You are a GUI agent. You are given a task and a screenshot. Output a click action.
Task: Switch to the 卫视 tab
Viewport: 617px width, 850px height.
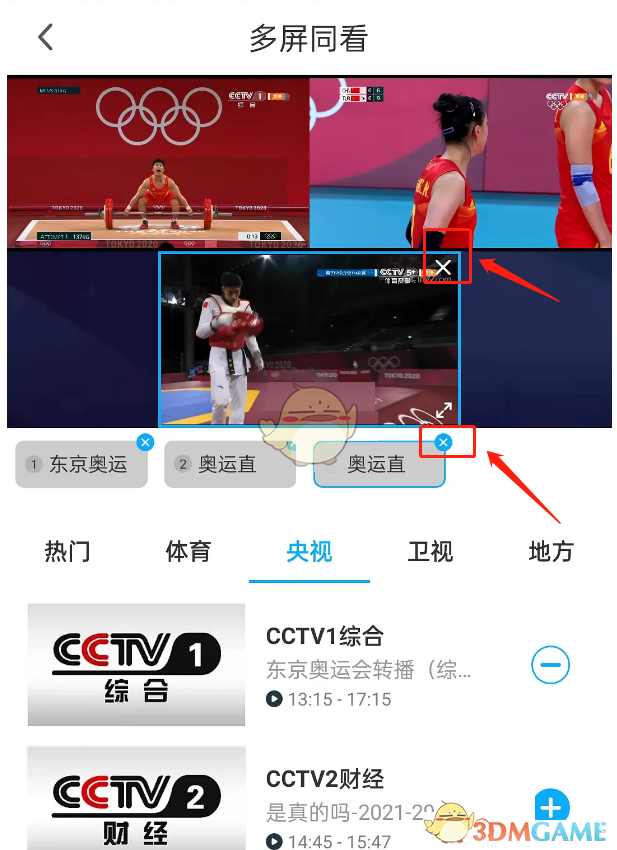click(x=430, y=551)
